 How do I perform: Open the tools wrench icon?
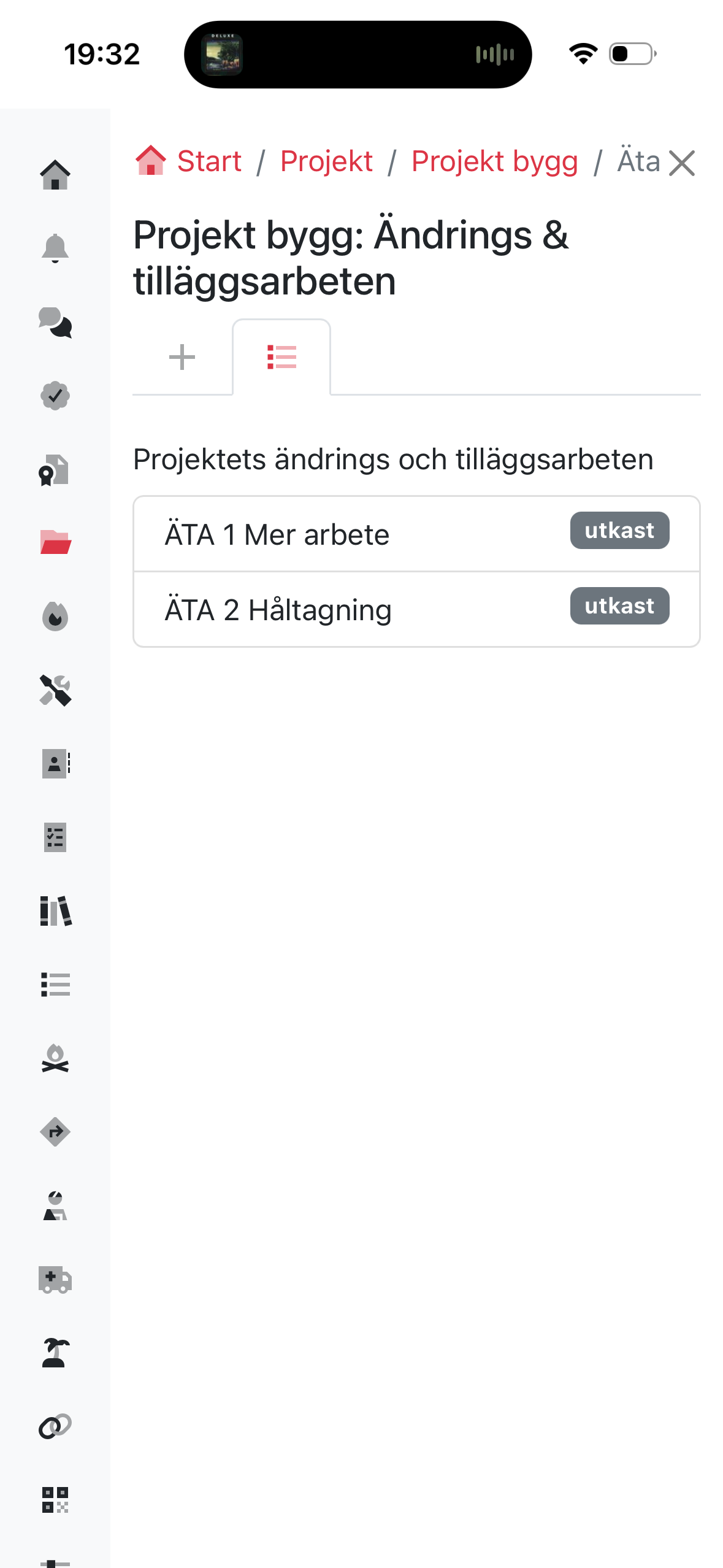tap(55, 690)
